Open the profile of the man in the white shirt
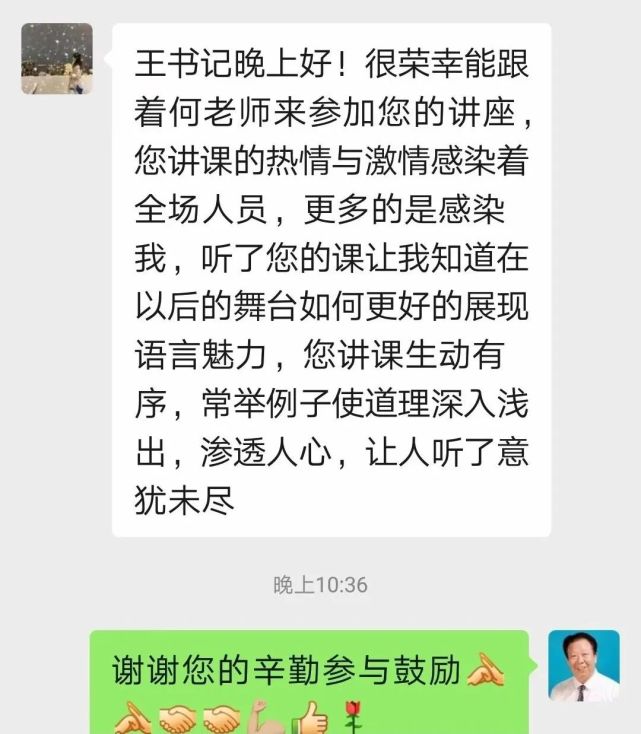The height and width of the screenshot is (734, 641). coord(584,666)
